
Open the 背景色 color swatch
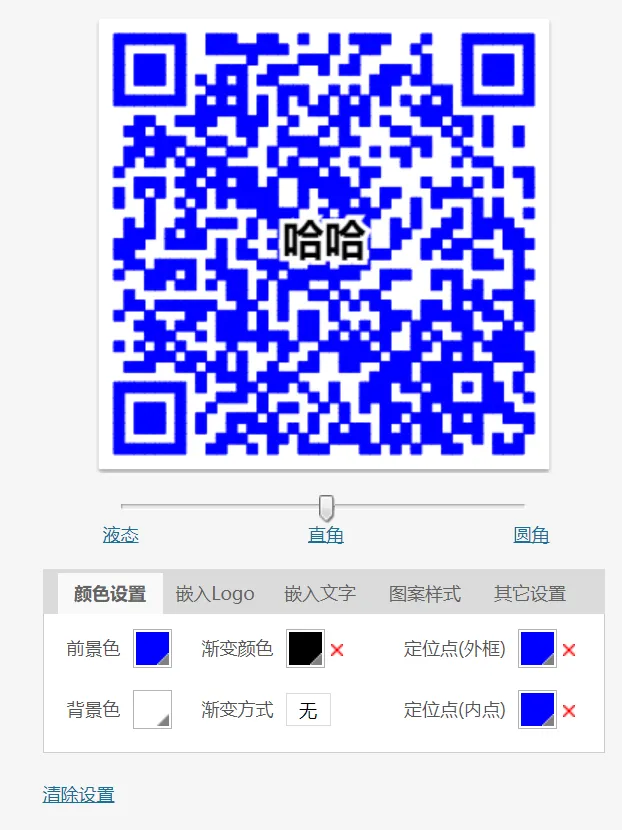pyautogui.click(x=152, y=710)
